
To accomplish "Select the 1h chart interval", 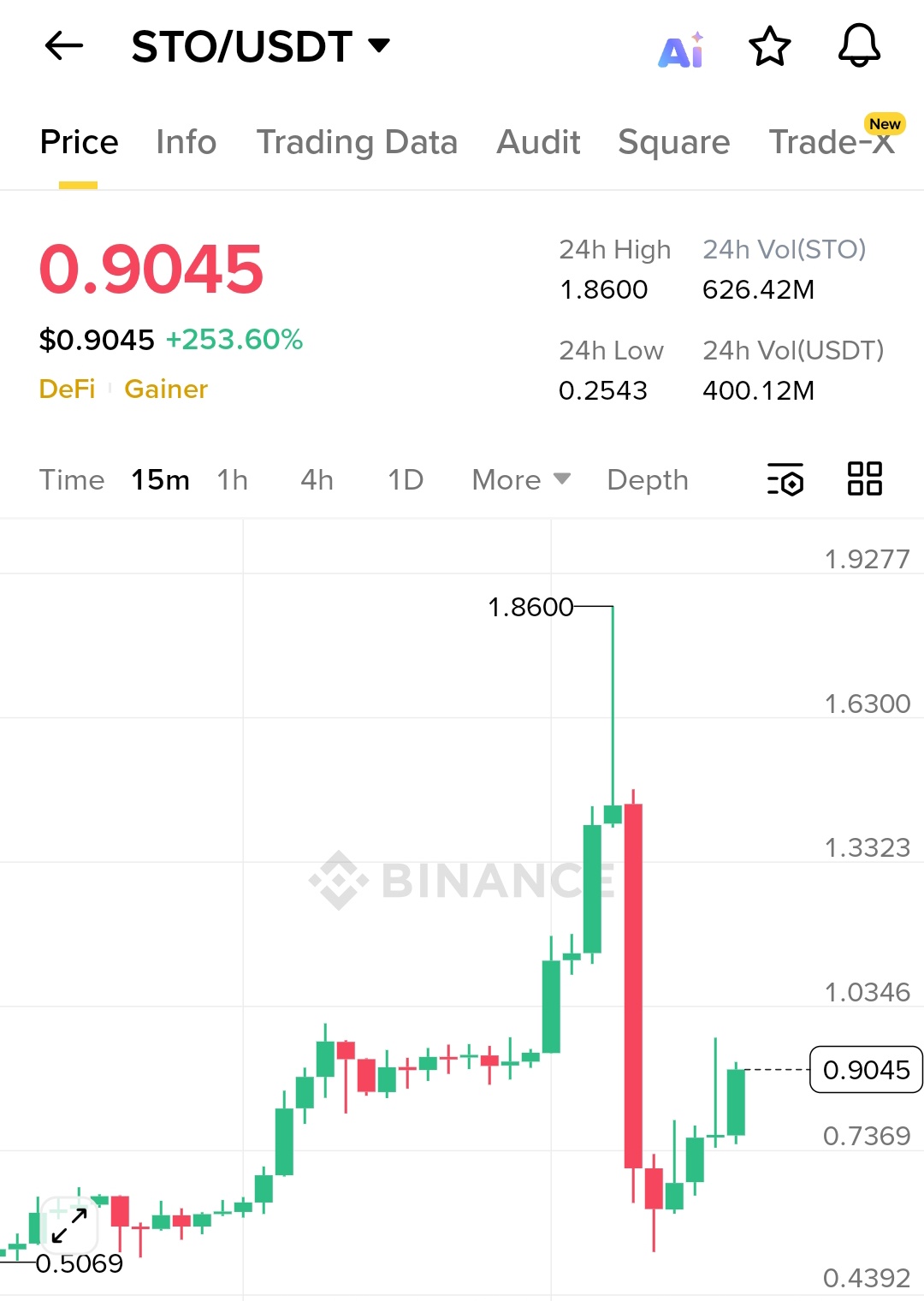I will click(x=232, y=480).
